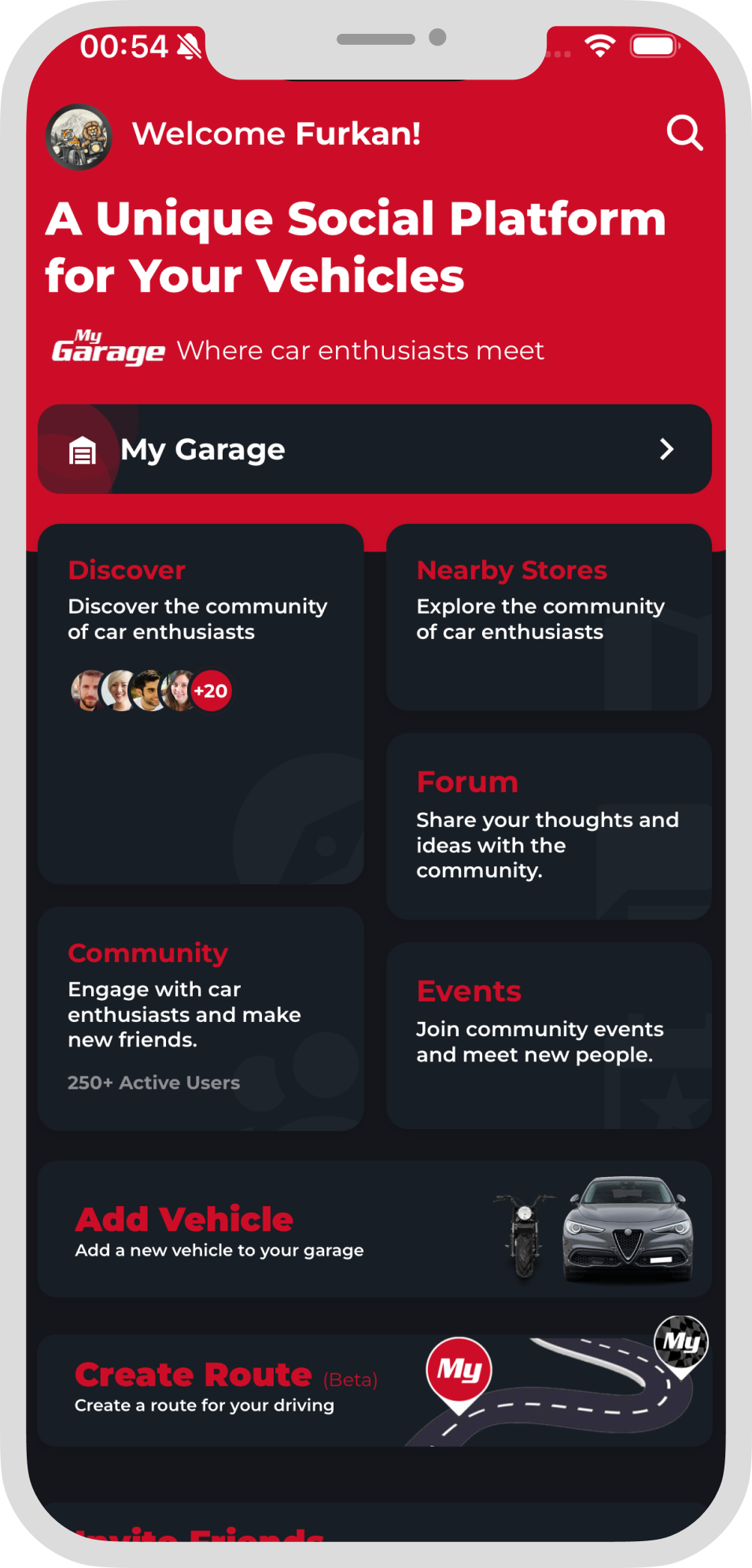Open the Forum card
Image resolution: width=752 pixels, height=1568 pixels.
(x=548, y=826)
